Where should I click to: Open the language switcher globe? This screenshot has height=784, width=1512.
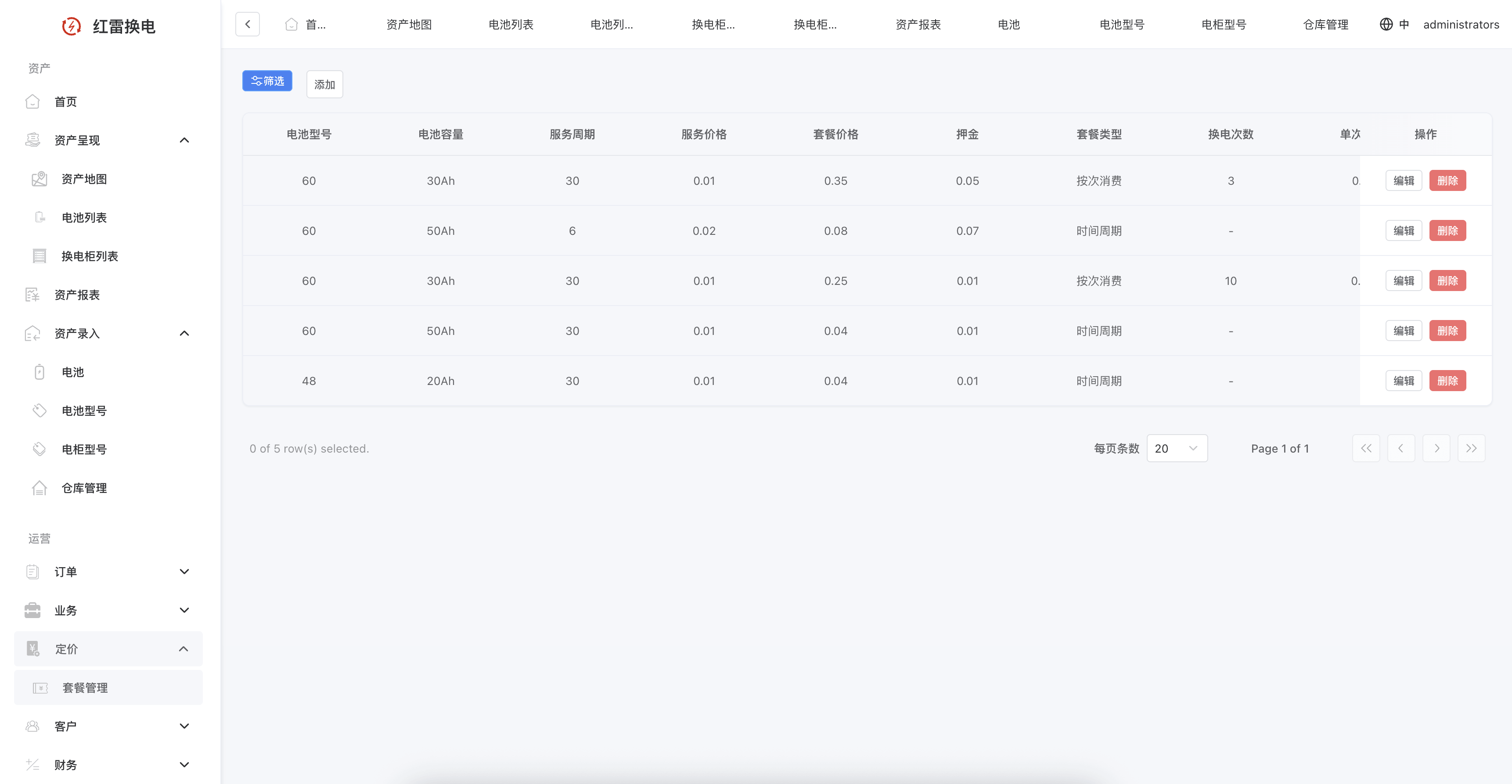[x=1386, y=25]
